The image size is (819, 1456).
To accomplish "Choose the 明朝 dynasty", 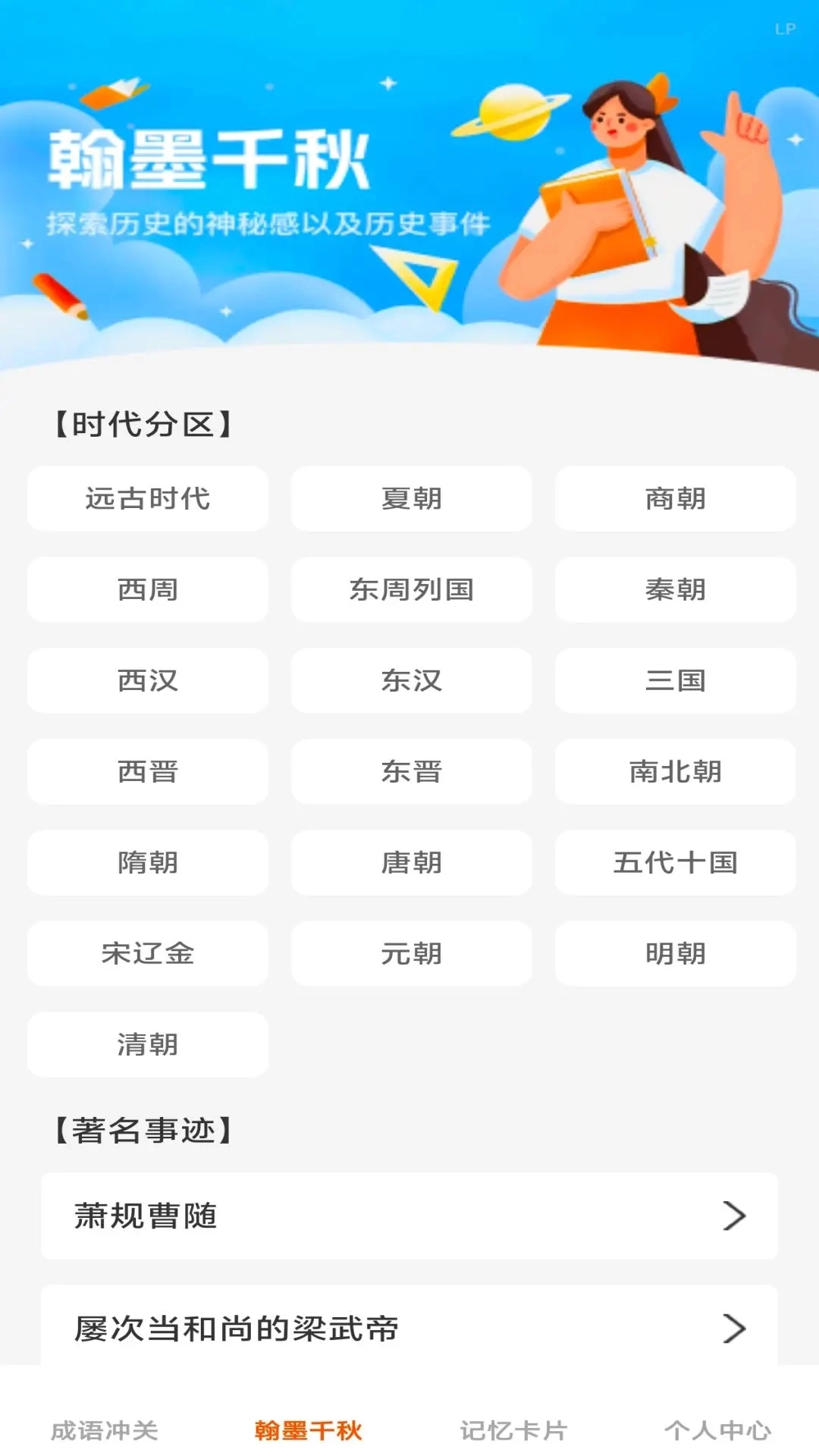I will 675,953.
